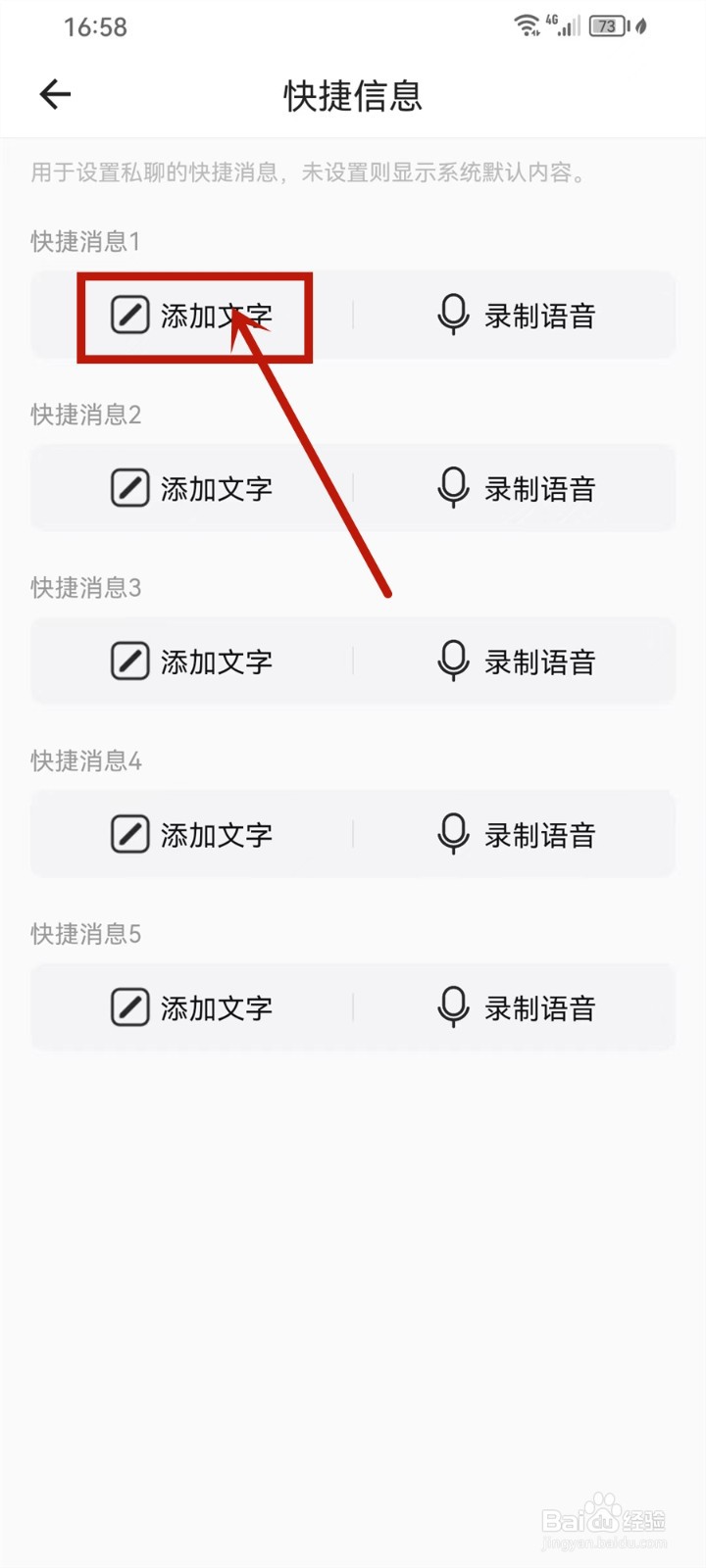706x1568 pixels.
Task: Start 录制语音 for 快捷消息5
Action: click(538, 1006)
